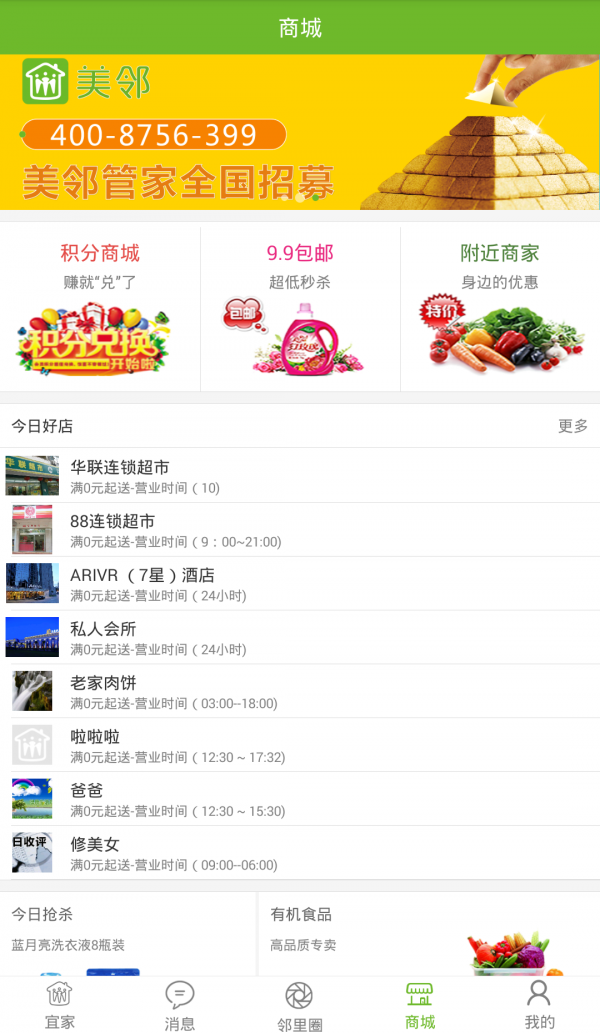The width and height of the screenshot is (600, 1033).
Task: Open the 有机食品 card
Action: [429, 934]
